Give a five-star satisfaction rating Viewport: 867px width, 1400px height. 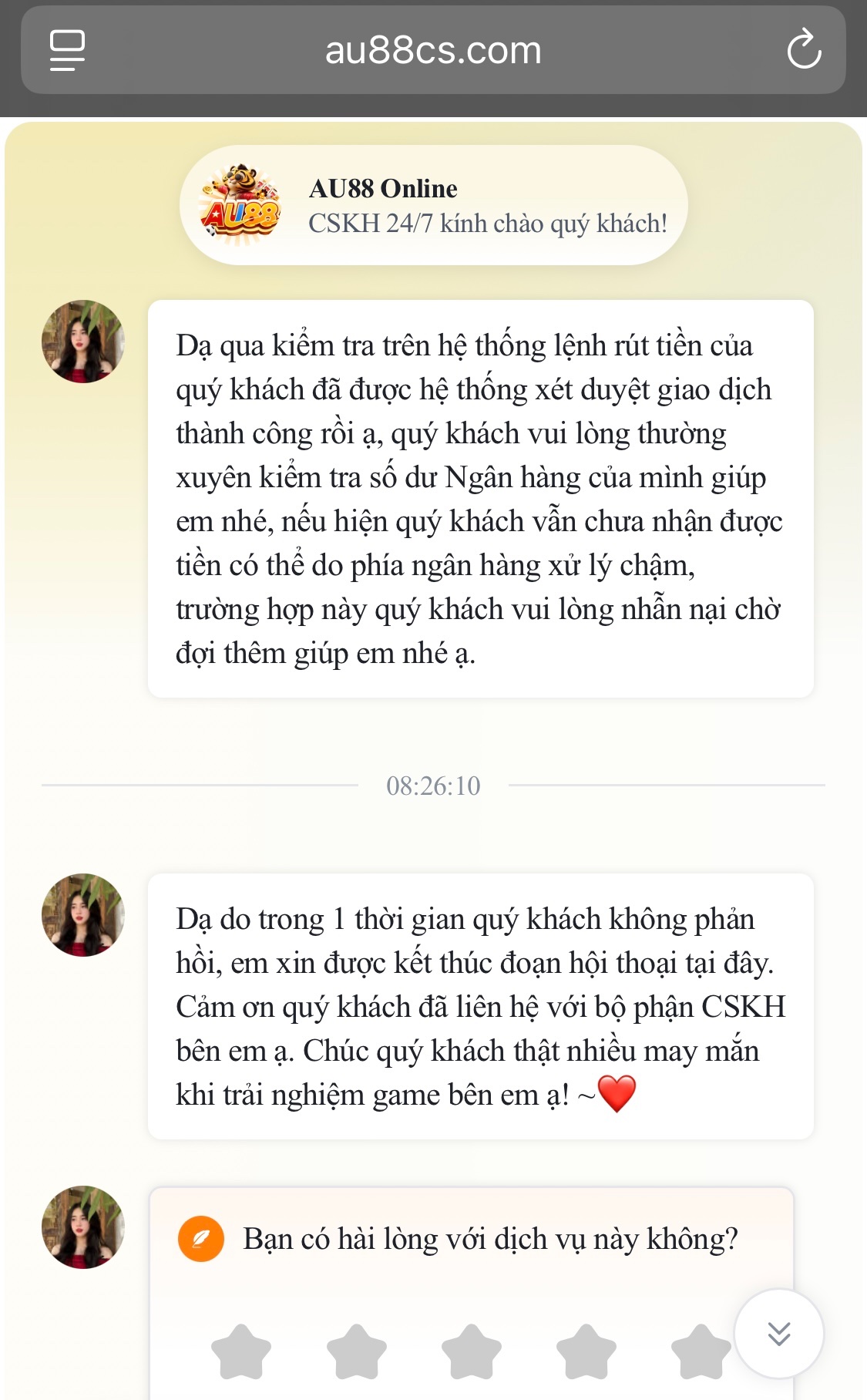pos(701,1351)
